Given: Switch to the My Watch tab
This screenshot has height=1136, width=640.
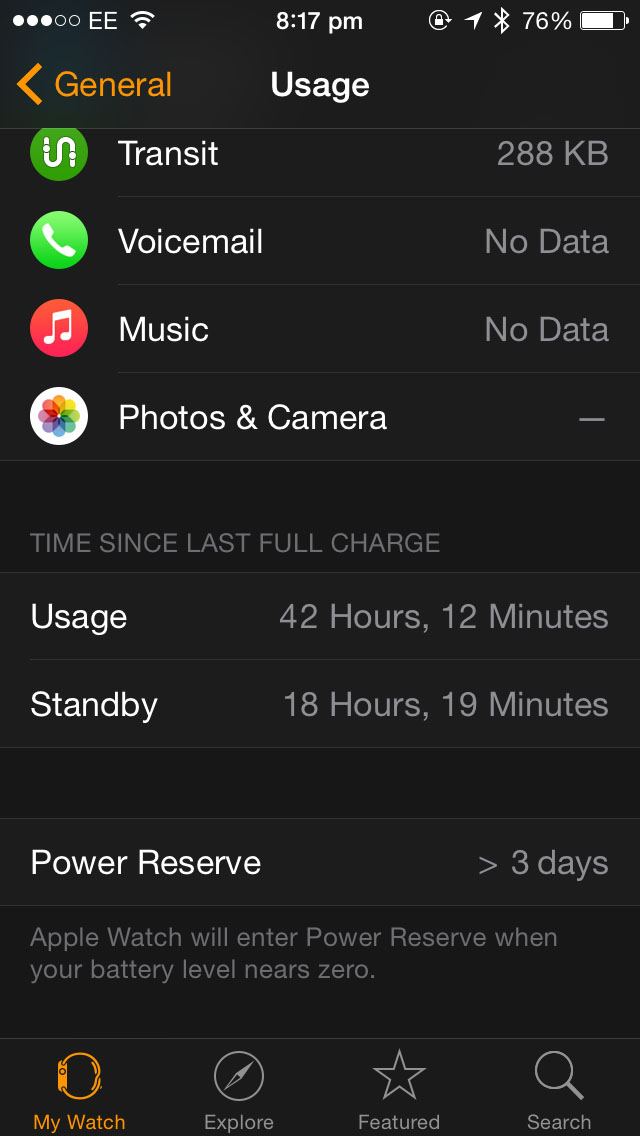Looking at the screenshot, I should [x=80, y=1088].
